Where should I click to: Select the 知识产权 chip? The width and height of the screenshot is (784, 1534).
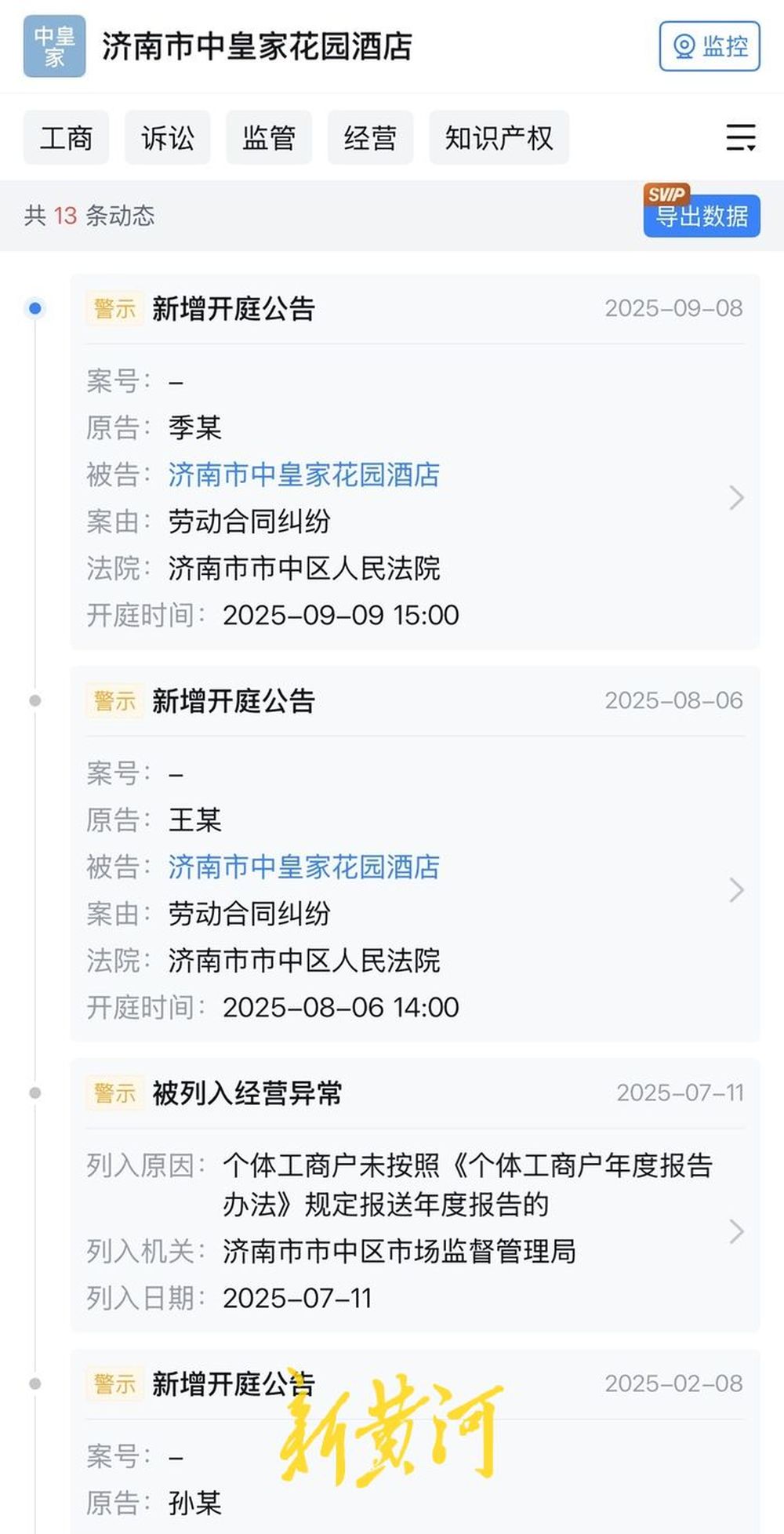[x=499, y=138]
